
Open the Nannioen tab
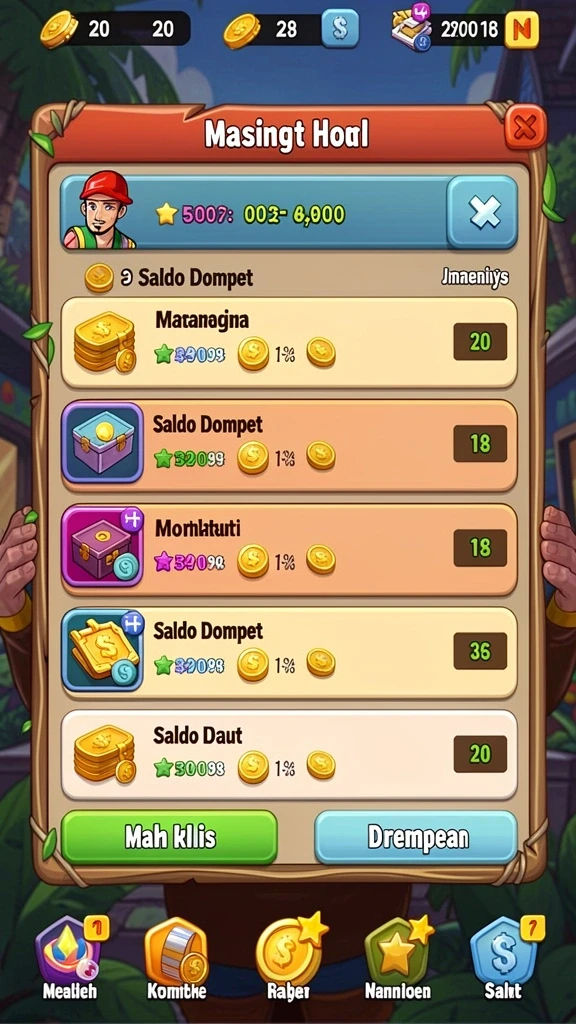(398, 957)
